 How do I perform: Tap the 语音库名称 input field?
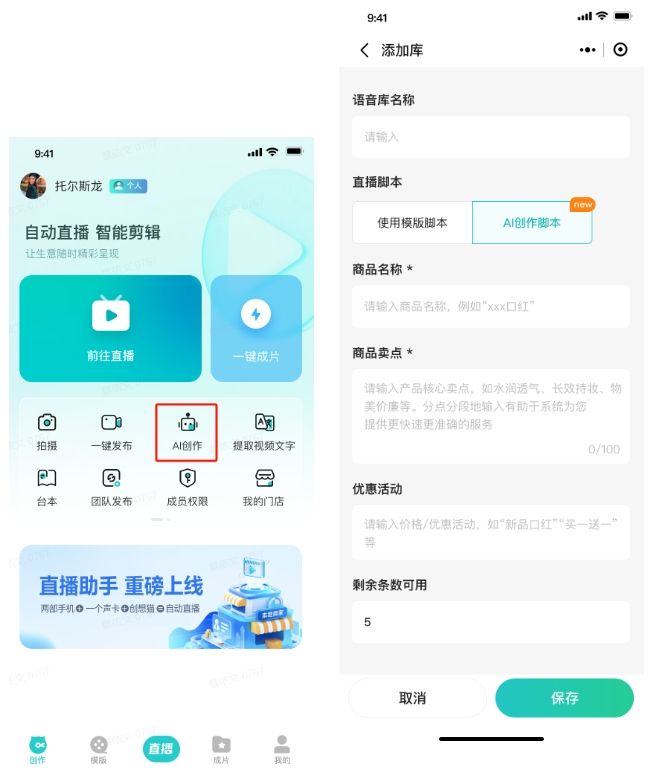490,137
